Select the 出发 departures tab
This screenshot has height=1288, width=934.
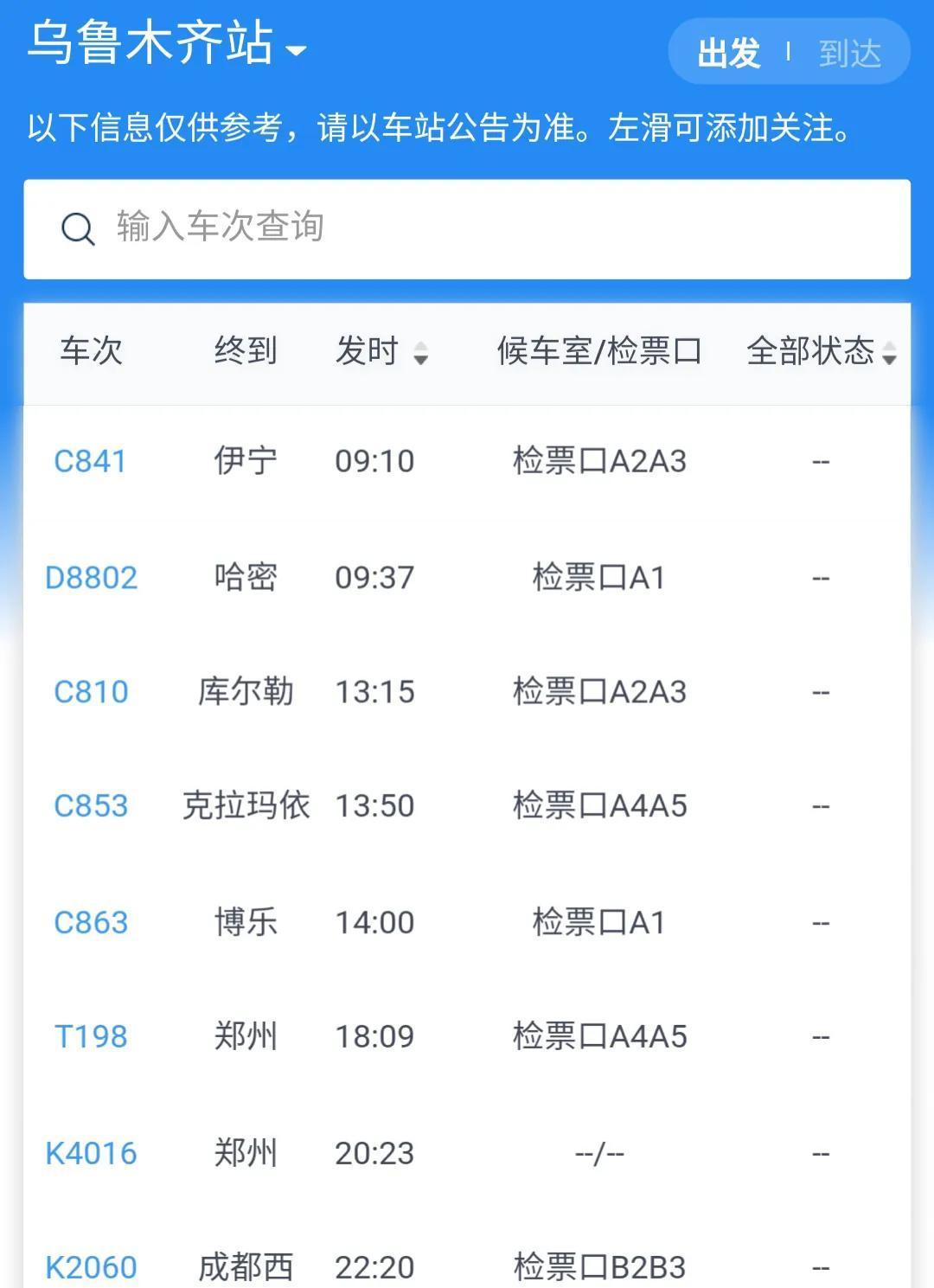tap(731, 53)
